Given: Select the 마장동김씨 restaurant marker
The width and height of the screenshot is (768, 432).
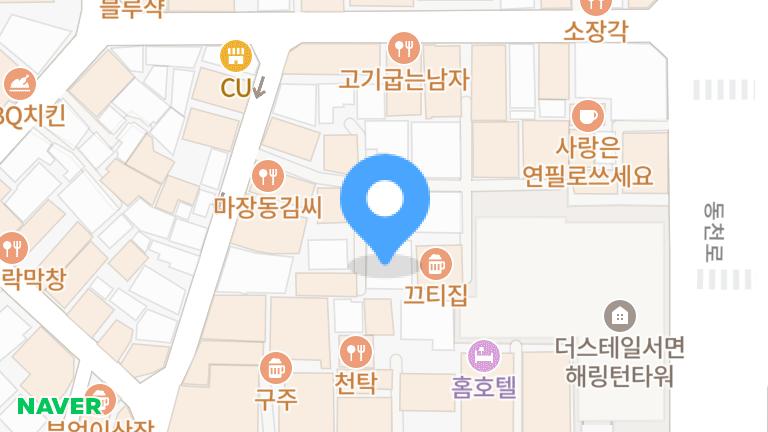Looking at the screenshot, I should (x=267, y=179).
